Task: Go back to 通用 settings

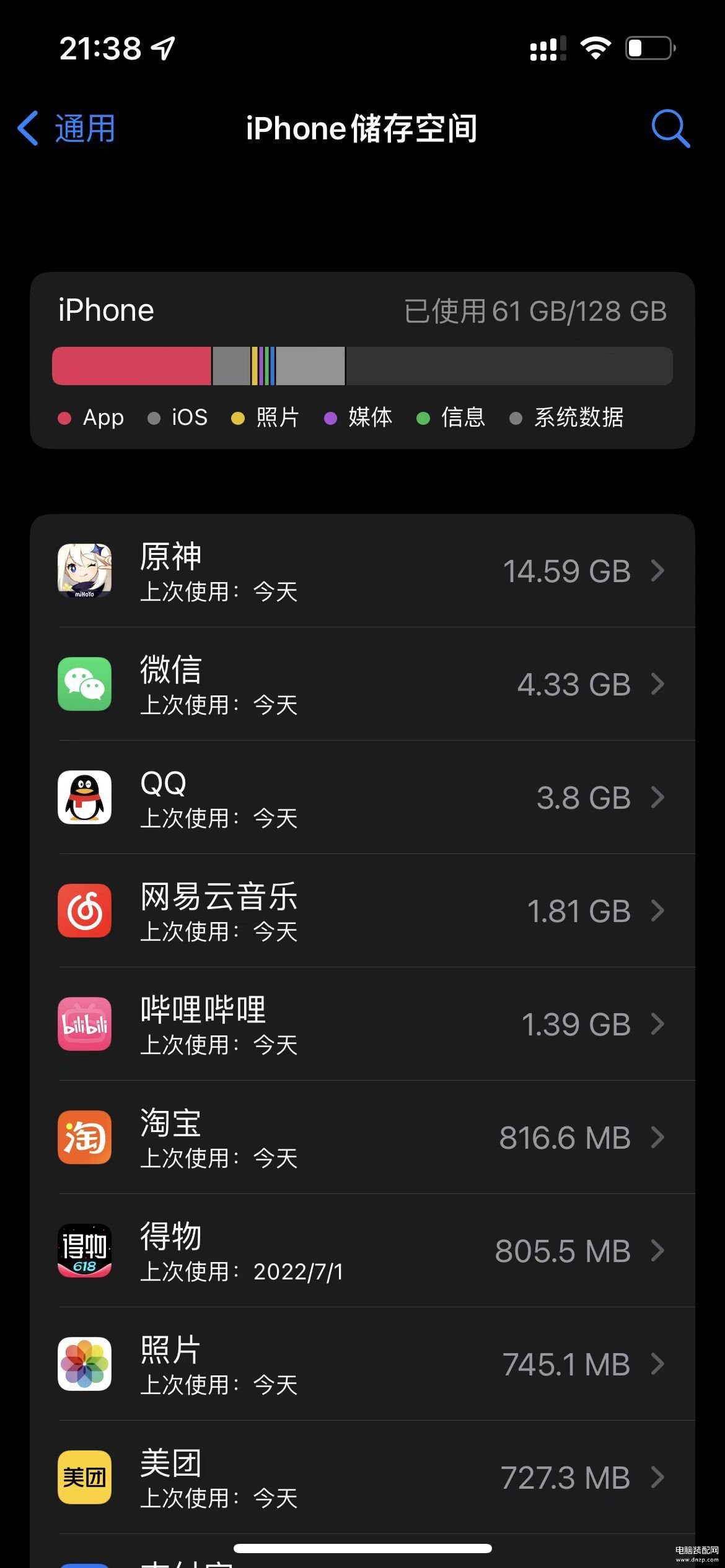Action: tap(67, 129)
